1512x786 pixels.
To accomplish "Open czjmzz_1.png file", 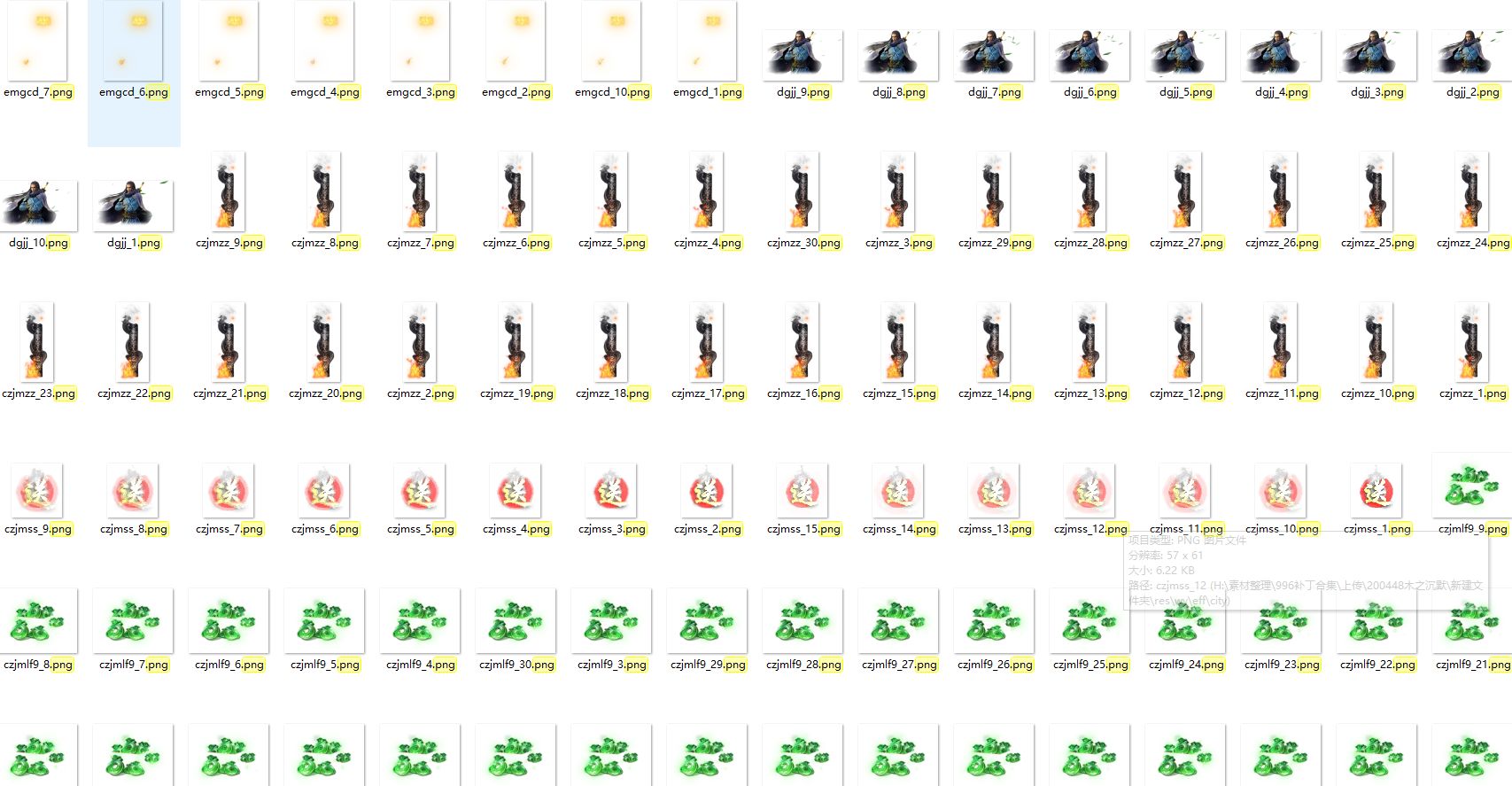I will click(1471, 343).
